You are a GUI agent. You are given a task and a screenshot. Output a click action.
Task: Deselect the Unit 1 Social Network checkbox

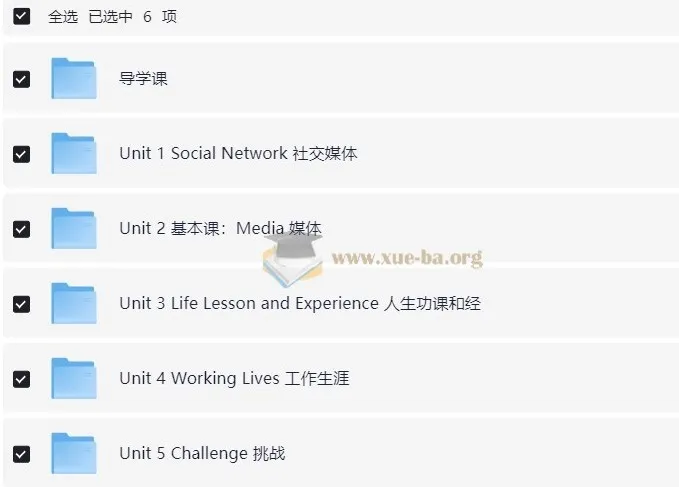21,154
